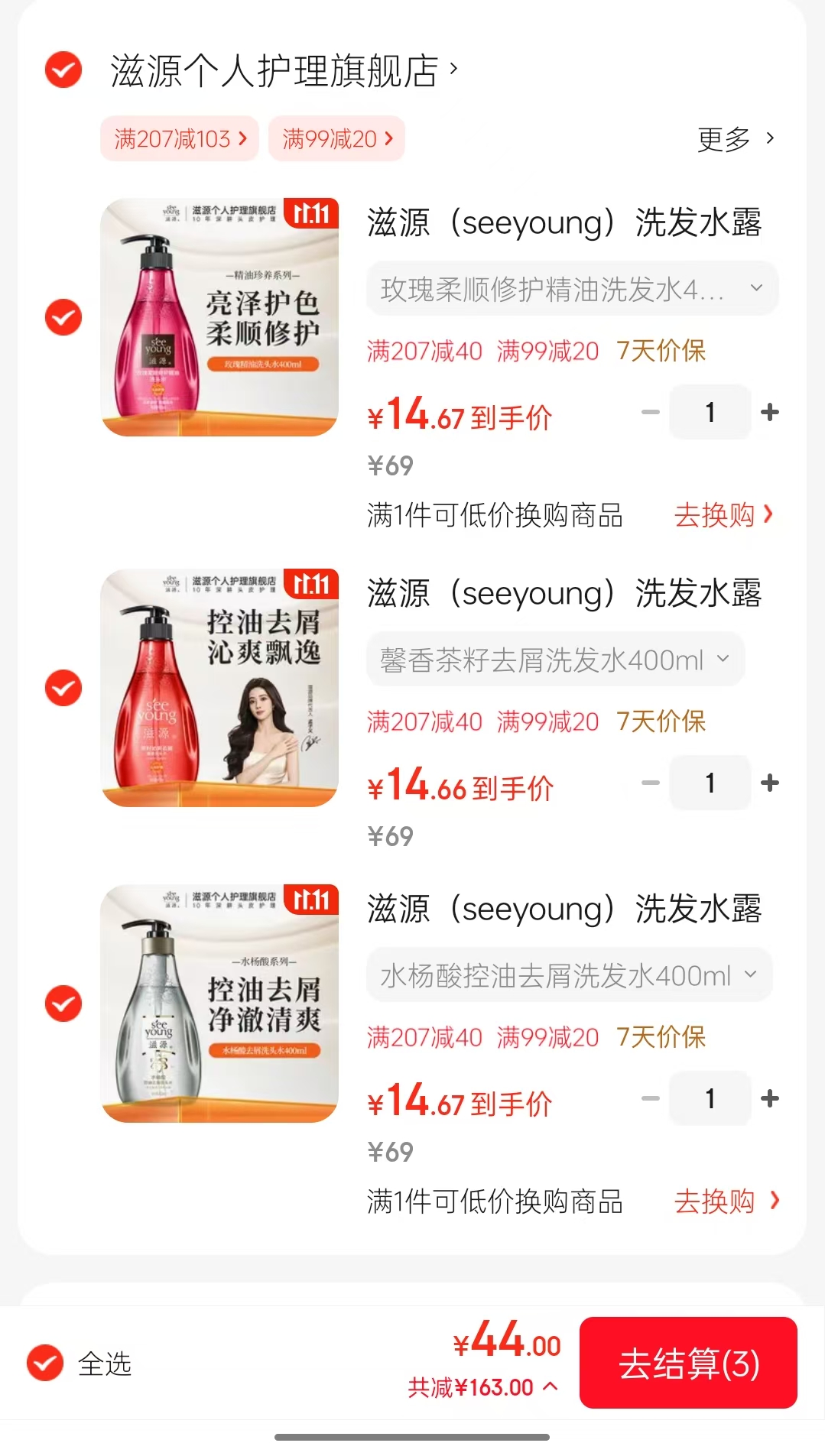View 更多 store promotions
The image size is (825, 1456).
pos(736,138)
